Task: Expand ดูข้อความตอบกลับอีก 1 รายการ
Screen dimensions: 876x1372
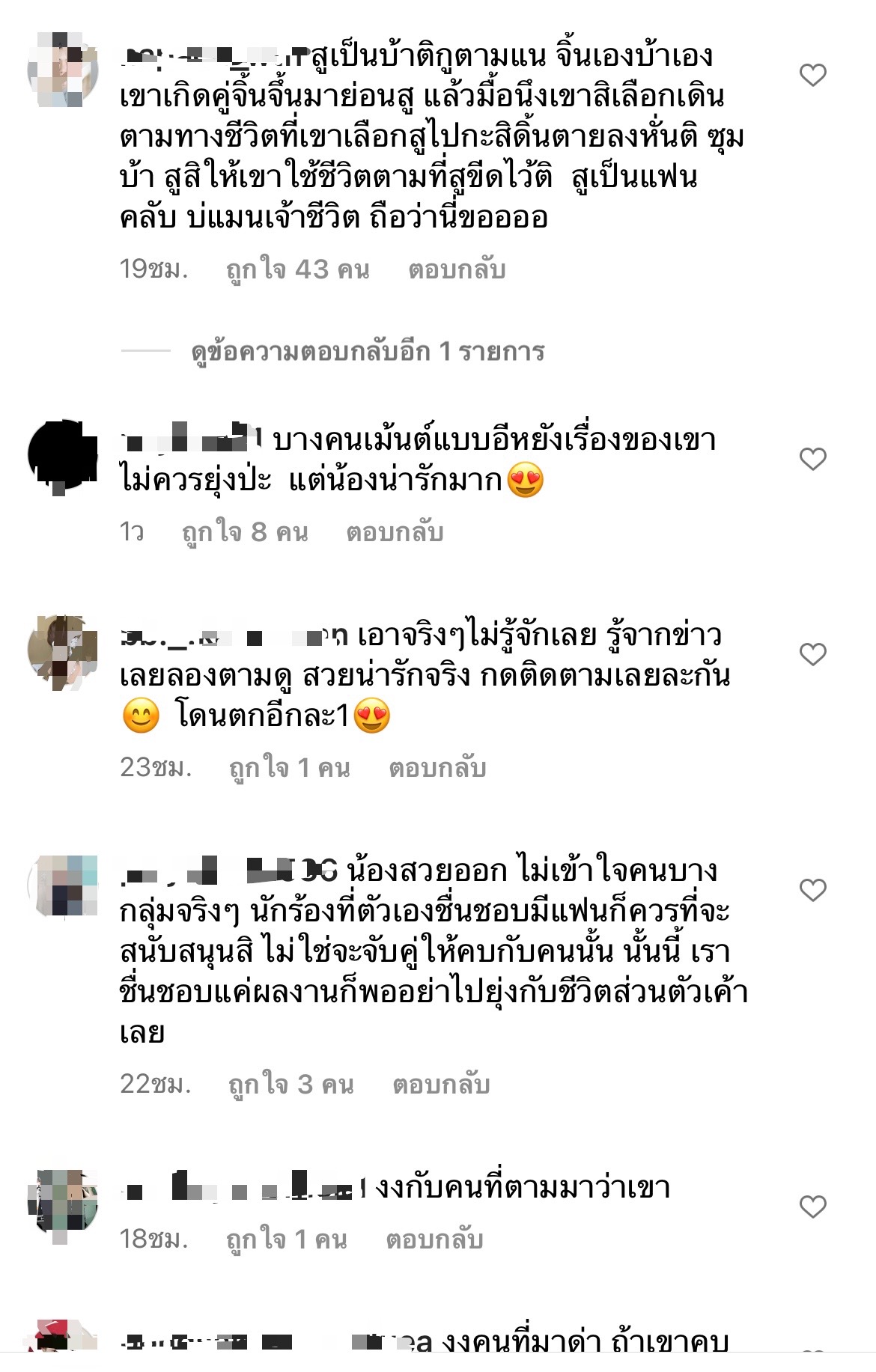Action: [368, 351]
